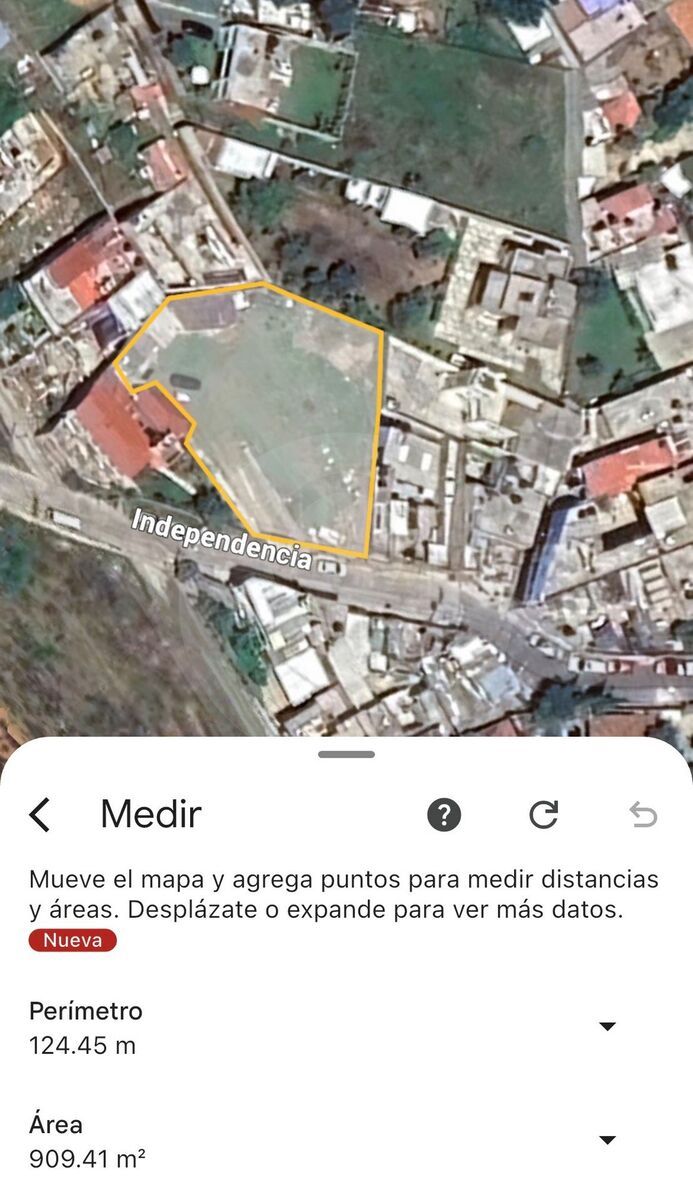The width and height of the screenshot is (693, 1200).
Task: Undo the last measurement point
Action: pos(642,815)
